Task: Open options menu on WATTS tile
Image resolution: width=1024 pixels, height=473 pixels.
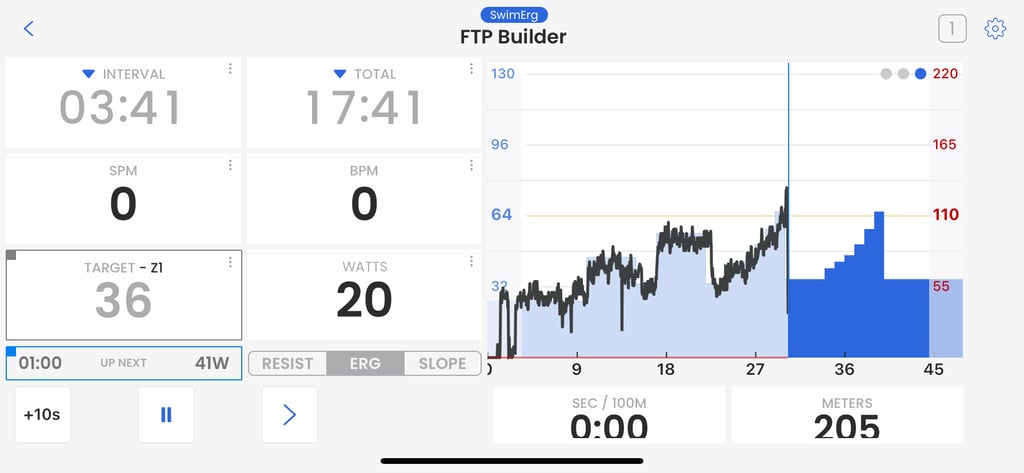Action: click(471, 262)
